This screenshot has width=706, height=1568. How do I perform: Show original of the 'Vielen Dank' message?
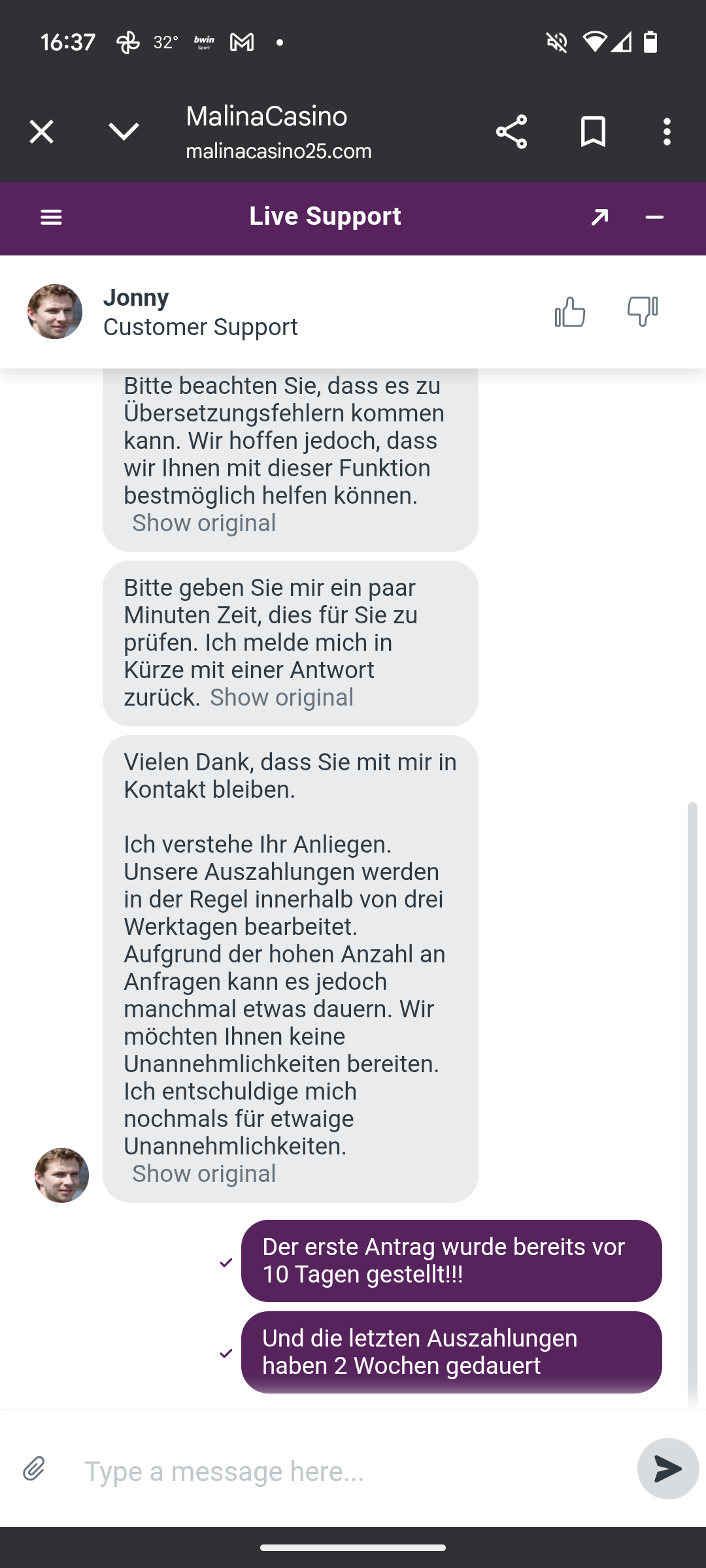point(204,1174)
